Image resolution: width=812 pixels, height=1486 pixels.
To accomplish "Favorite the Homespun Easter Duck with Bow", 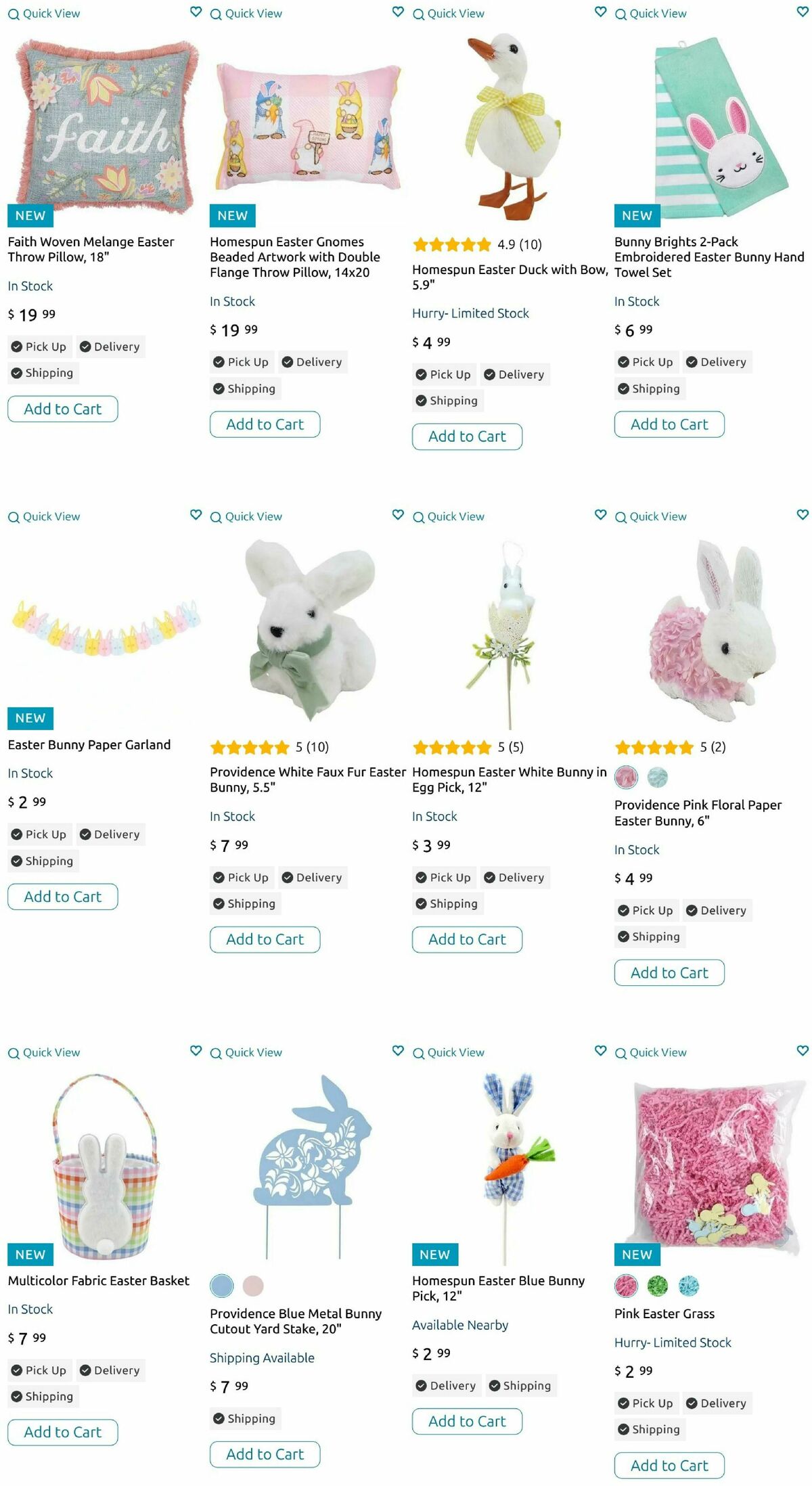I will tap(600, 12).
